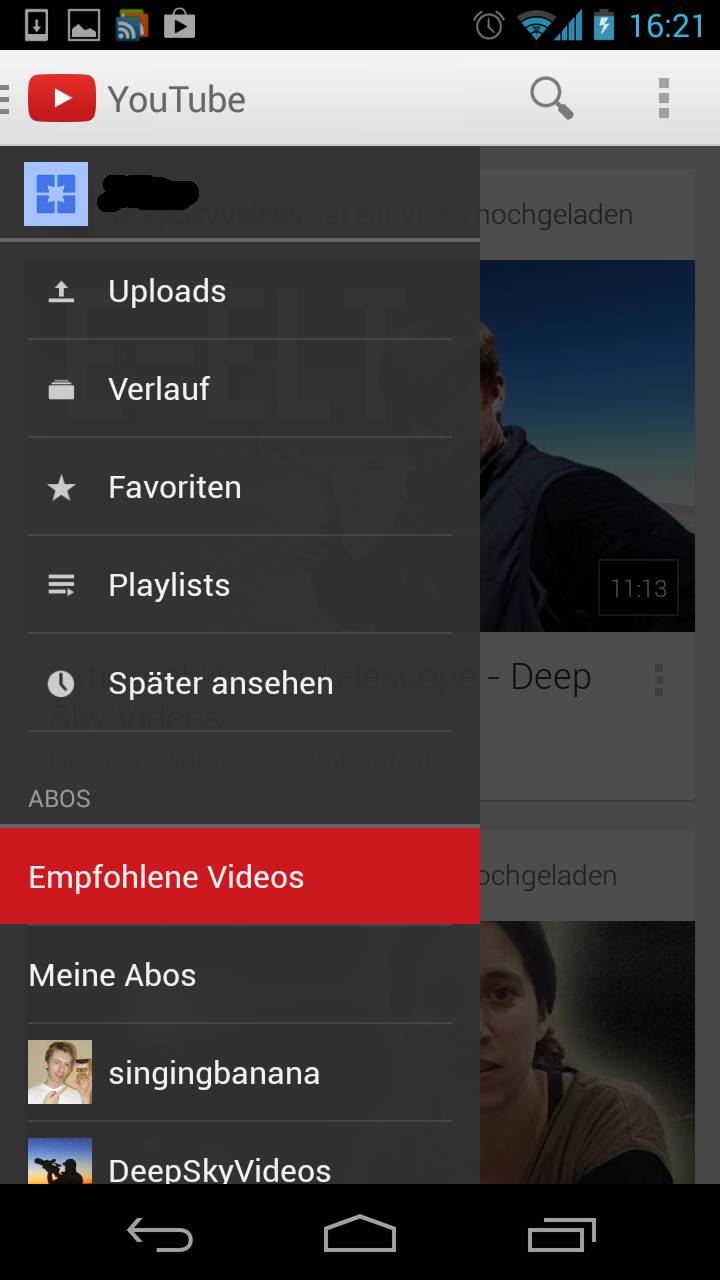Screen dimensions: 720x1280
Task: Tap the 11:13 video duration badge
Action: coord(638,589)
